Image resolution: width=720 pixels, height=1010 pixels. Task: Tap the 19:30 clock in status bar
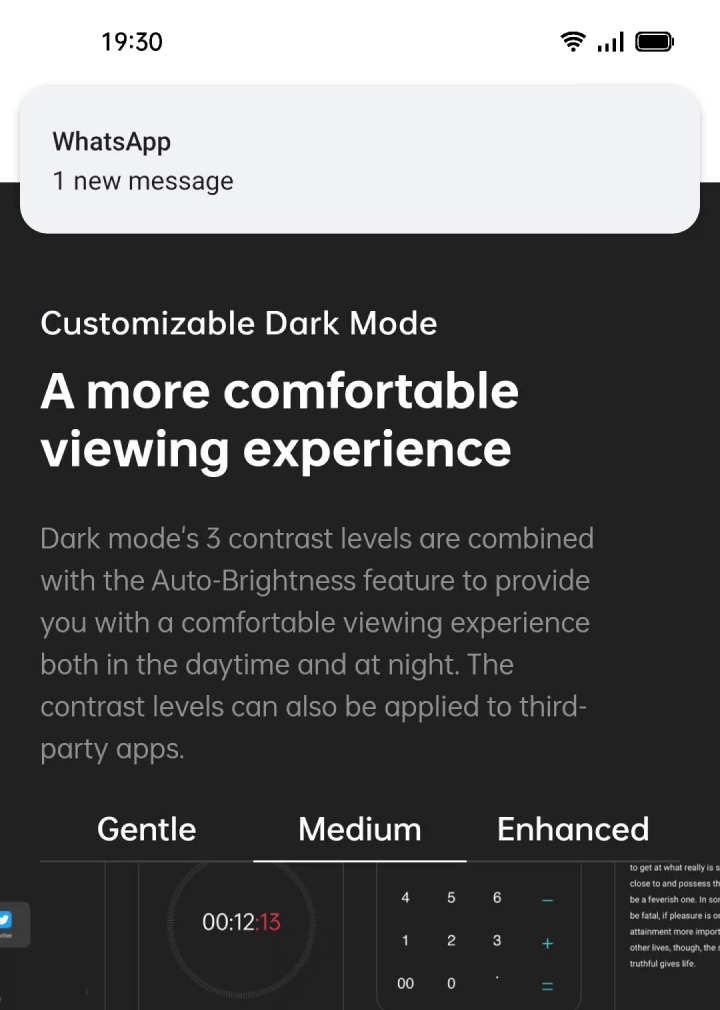click(x=132, y=41)
